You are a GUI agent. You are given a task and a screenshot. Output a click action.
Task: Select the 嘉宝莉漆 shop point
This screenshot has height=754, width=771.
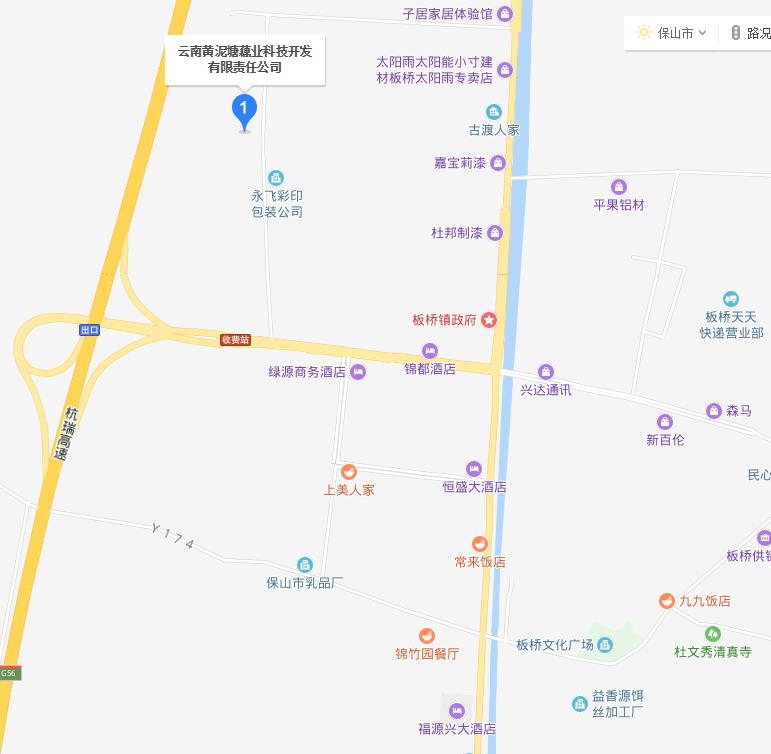point(497,163)
